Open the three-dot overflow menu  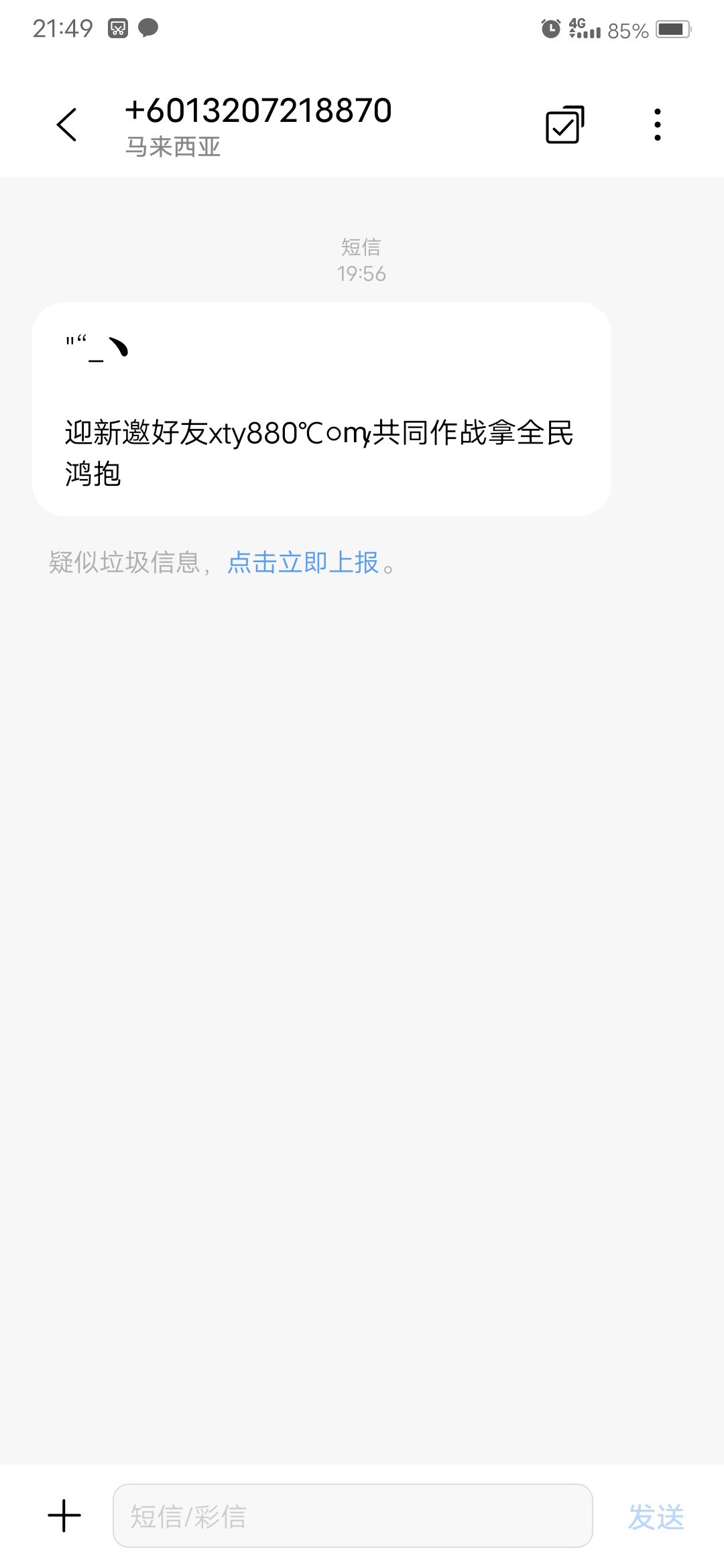(657, 125)
